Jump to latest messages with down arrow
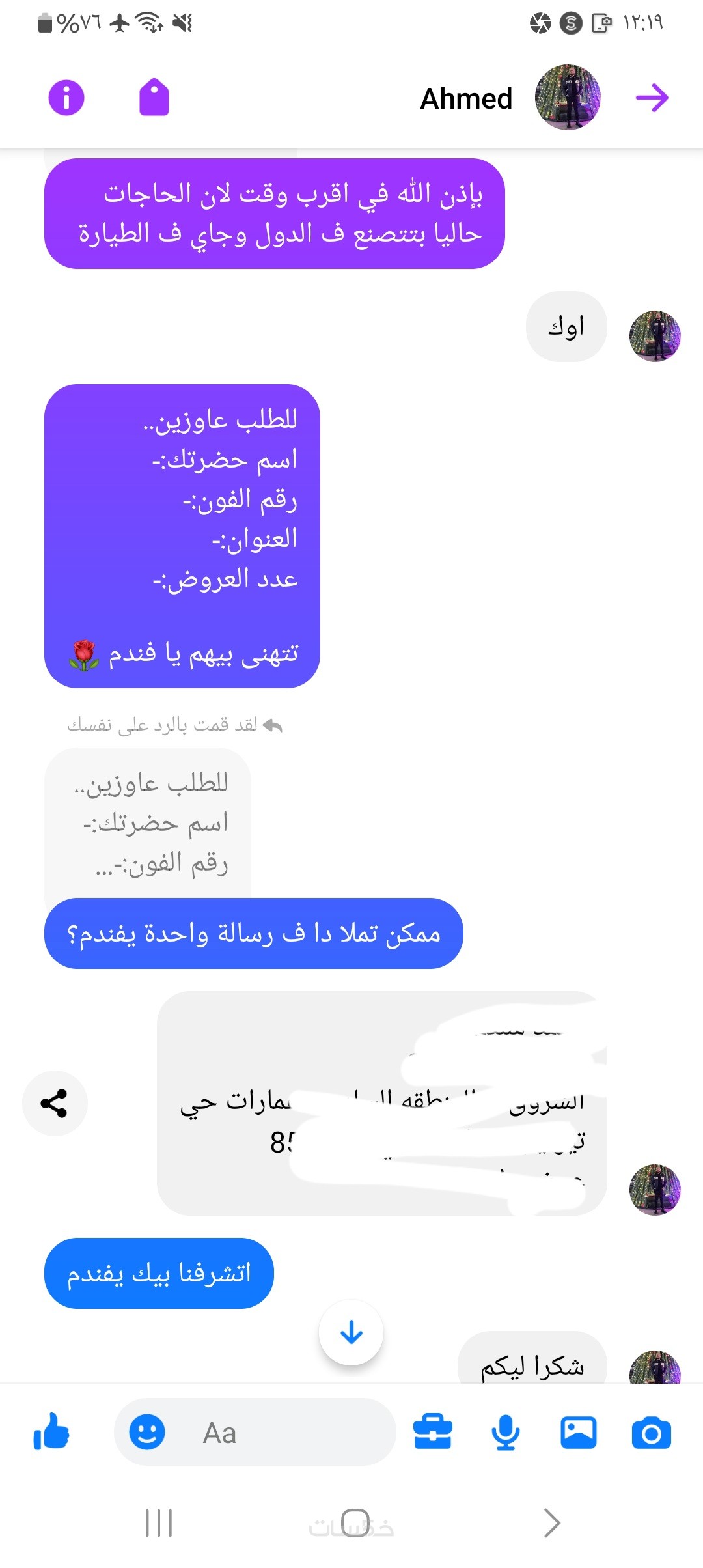 pos(351,1332)
